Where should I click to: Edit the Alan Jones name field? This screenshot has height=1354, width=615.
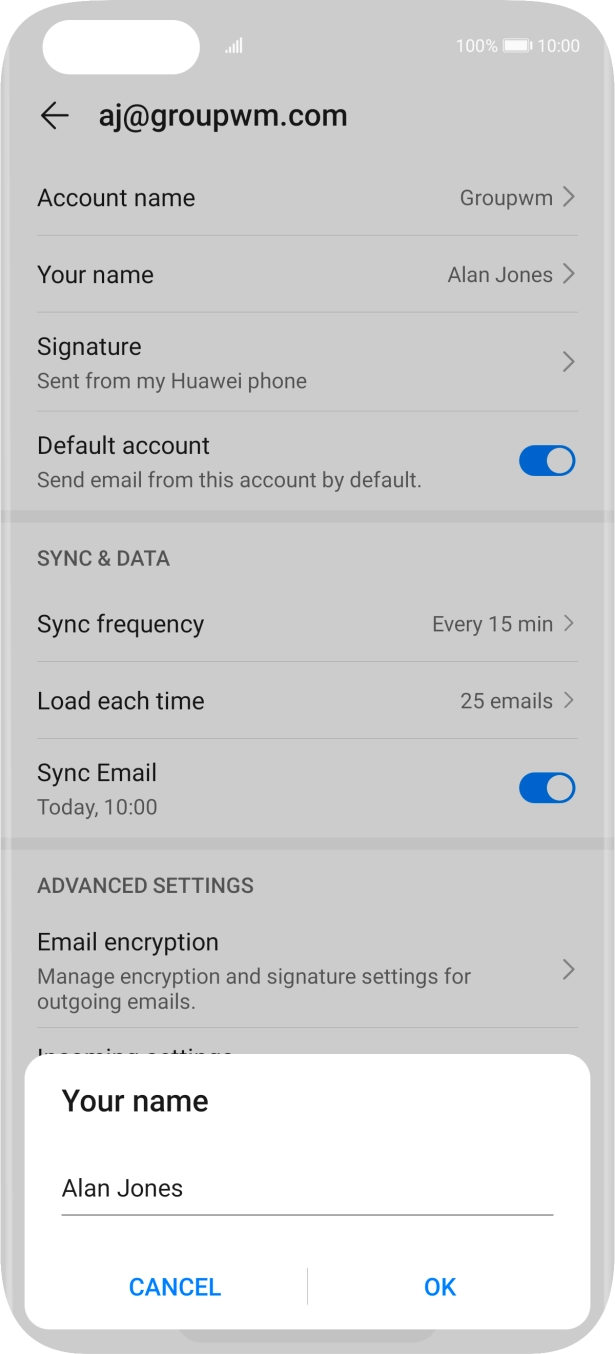click(307, 1189)
